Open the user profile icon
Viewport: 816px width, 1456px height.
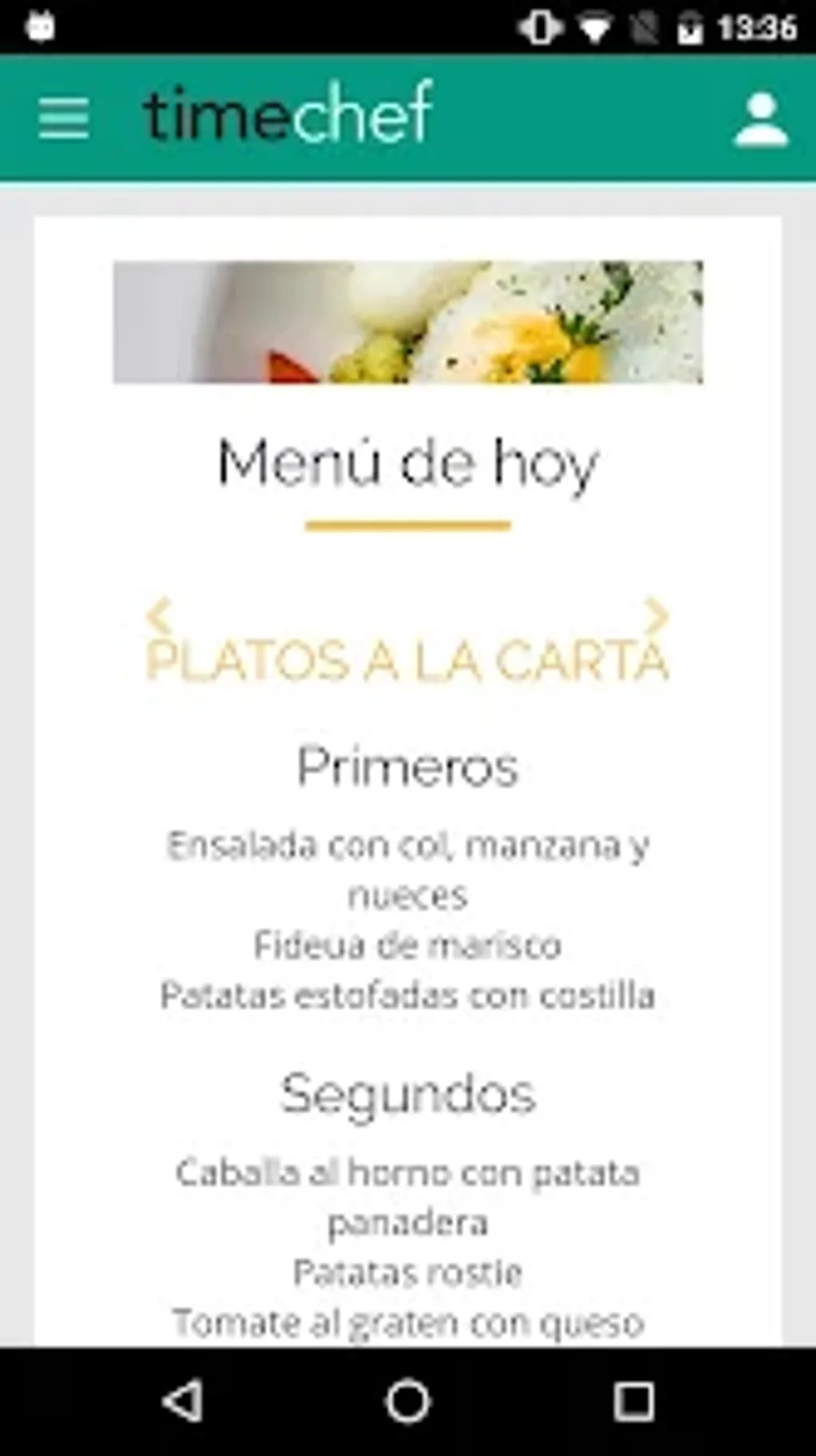pyautogui.click(x=761, y=120)
